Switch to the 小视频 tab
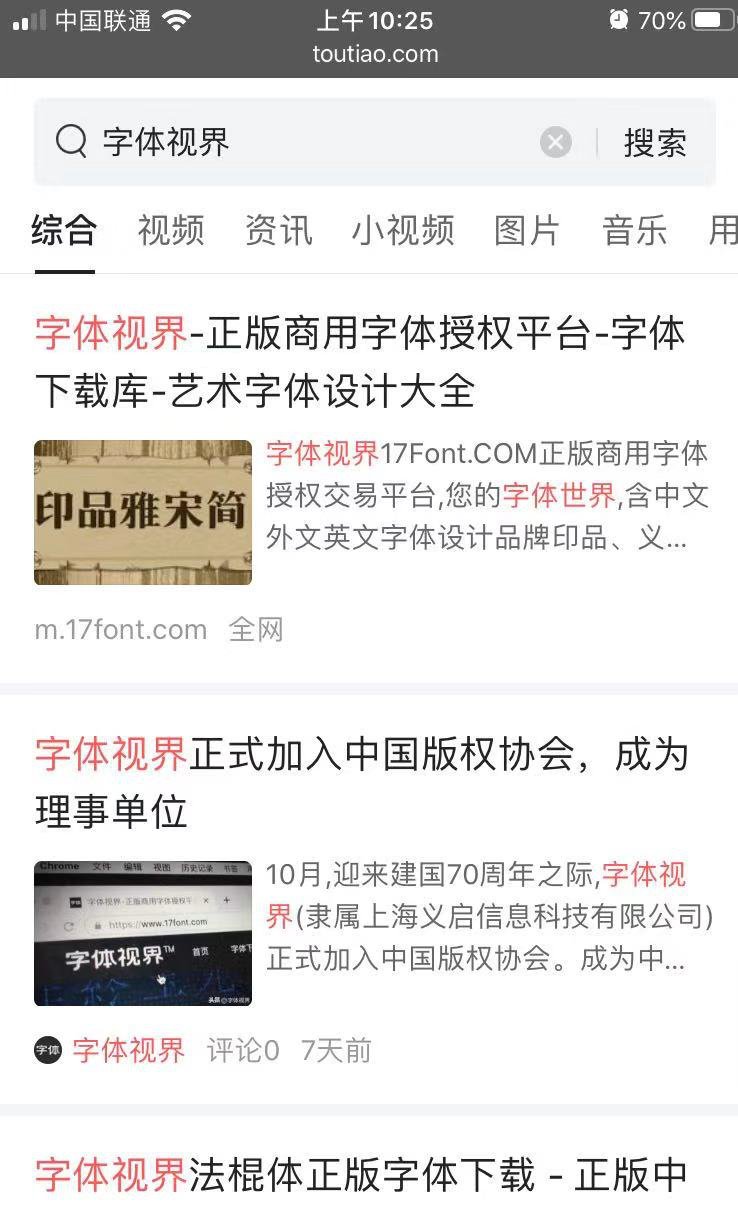Screen dimensions: 738x1212 coord(404,231)
